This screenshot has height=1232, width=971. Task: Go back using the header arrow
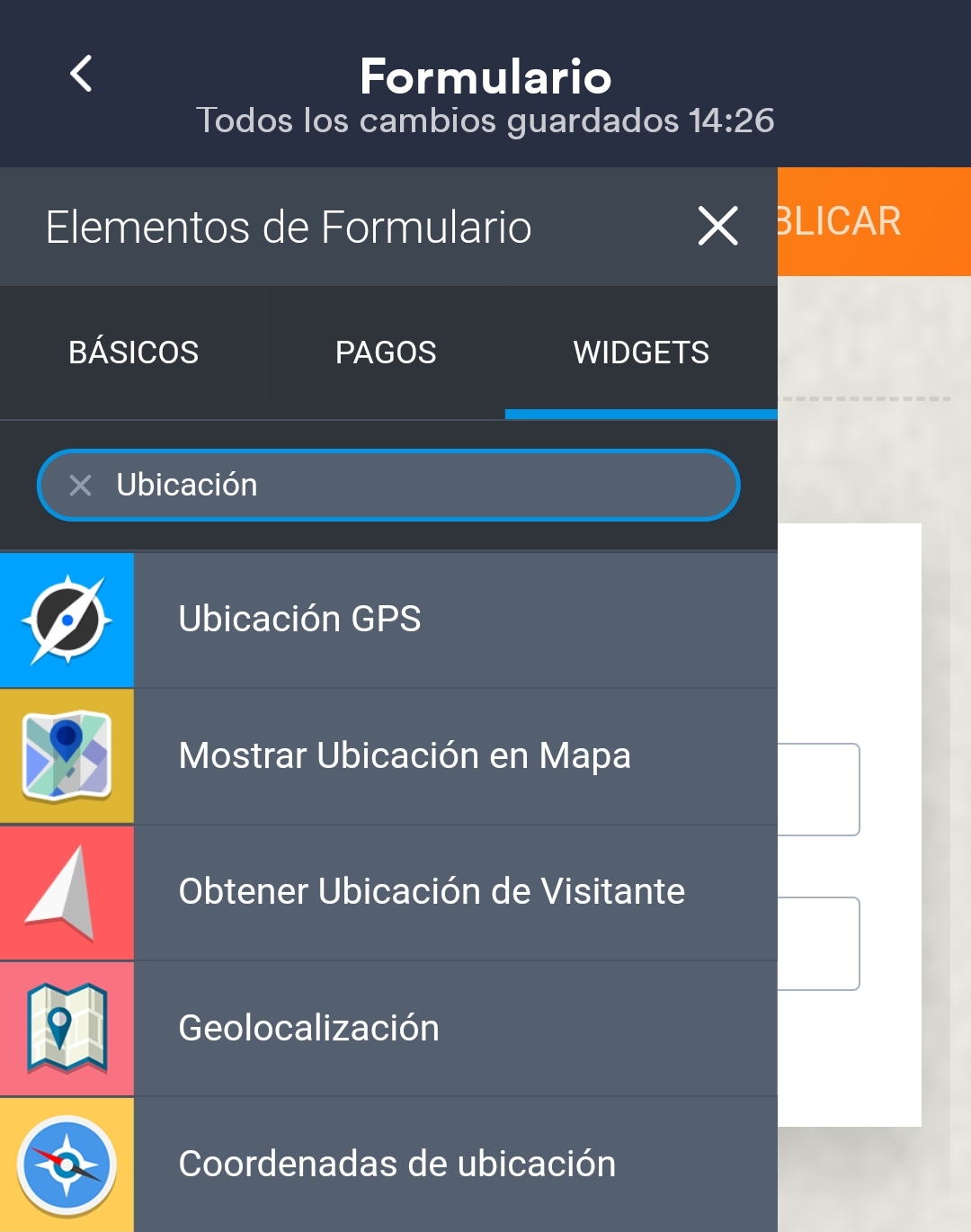point(81,75)
